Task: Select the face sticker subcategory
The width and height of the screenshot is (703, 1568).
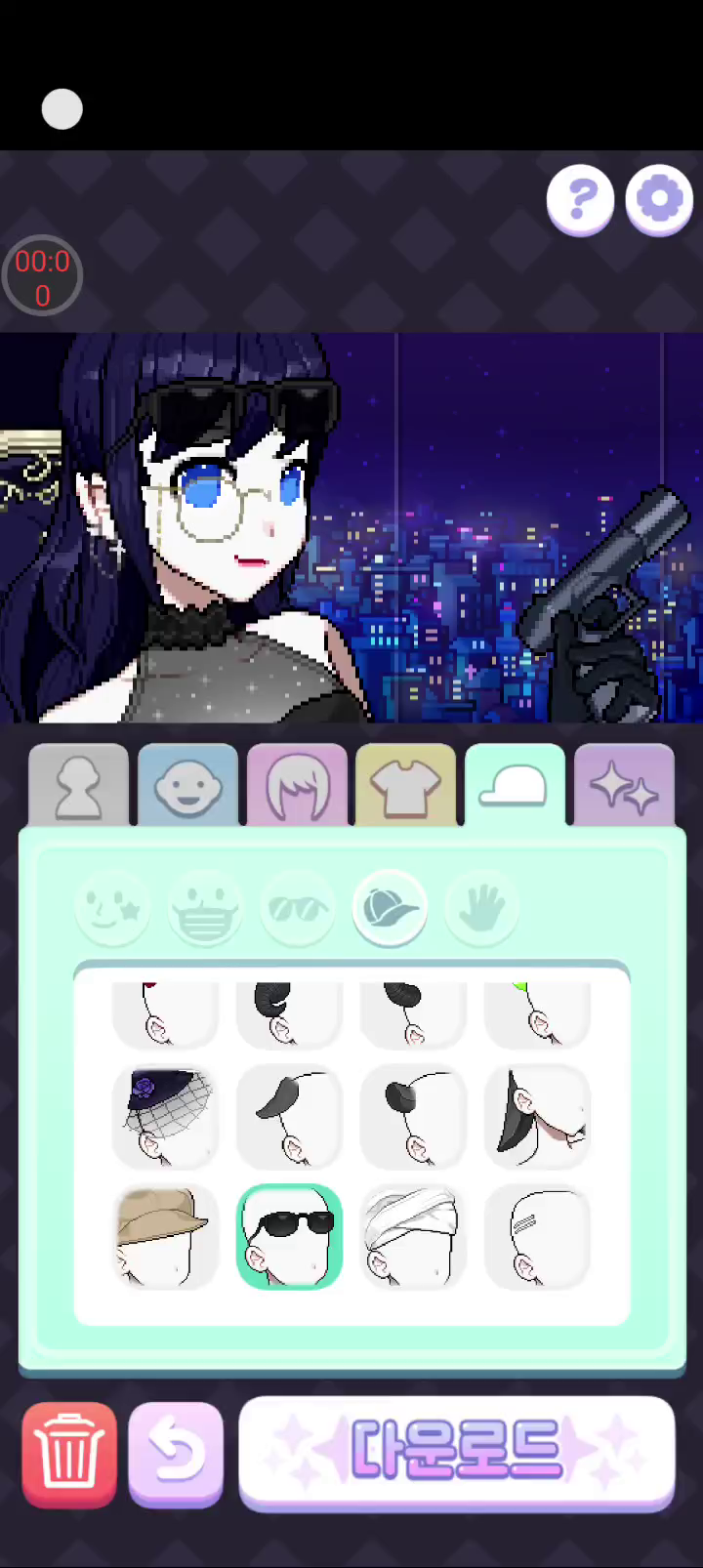Action: [112, 909]
